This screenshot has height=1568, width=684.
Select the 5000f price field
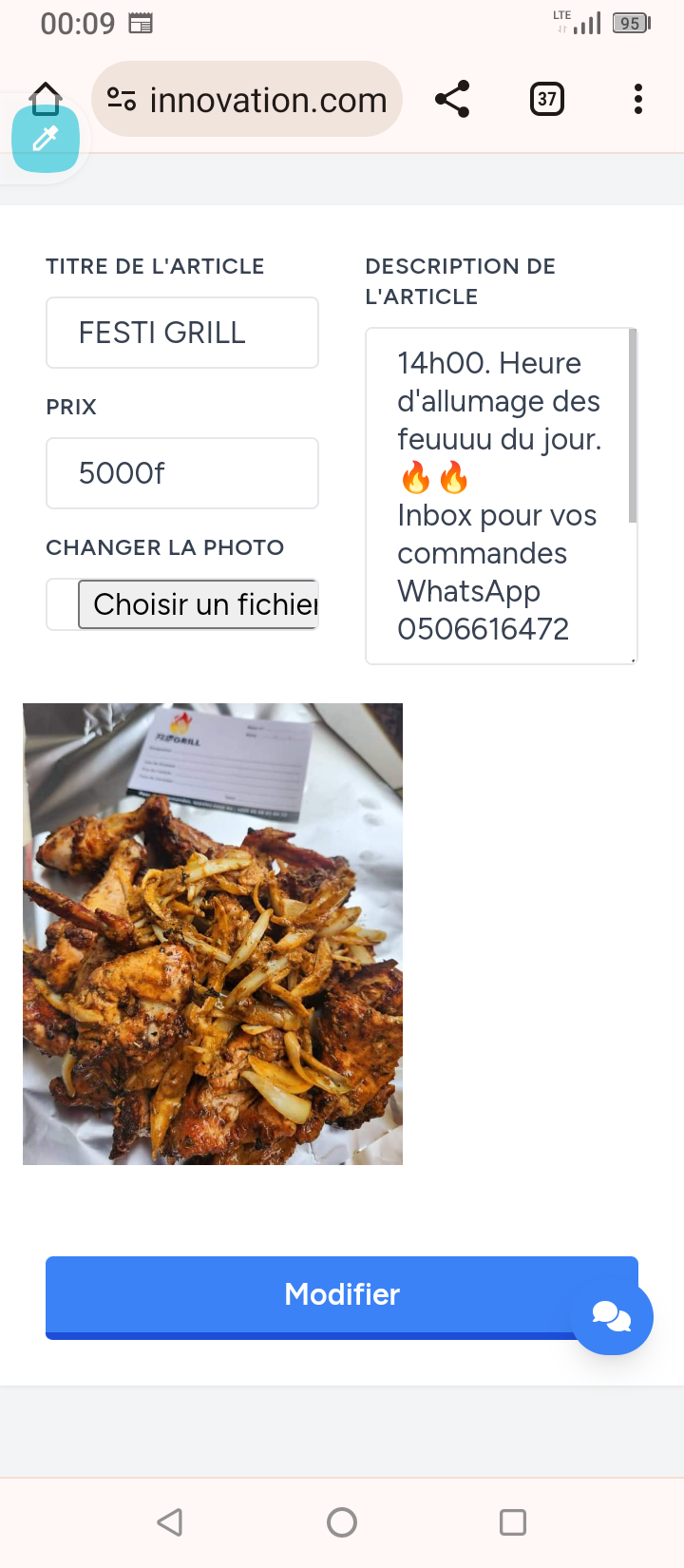[181, 472]
